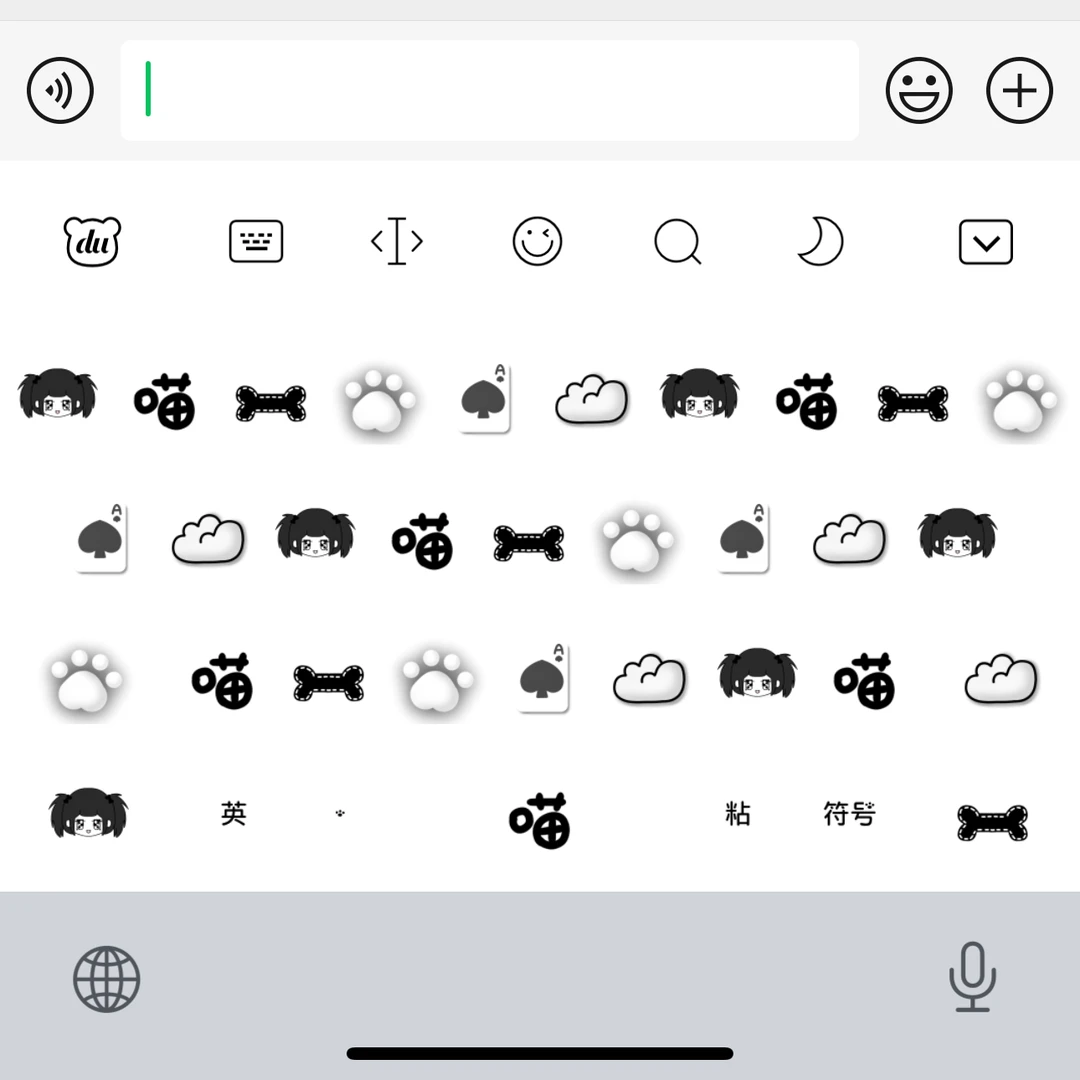The height and width of the screenshot is (1080, 1080).
Task: Open the emoji sticker panel
Action: 918,91
